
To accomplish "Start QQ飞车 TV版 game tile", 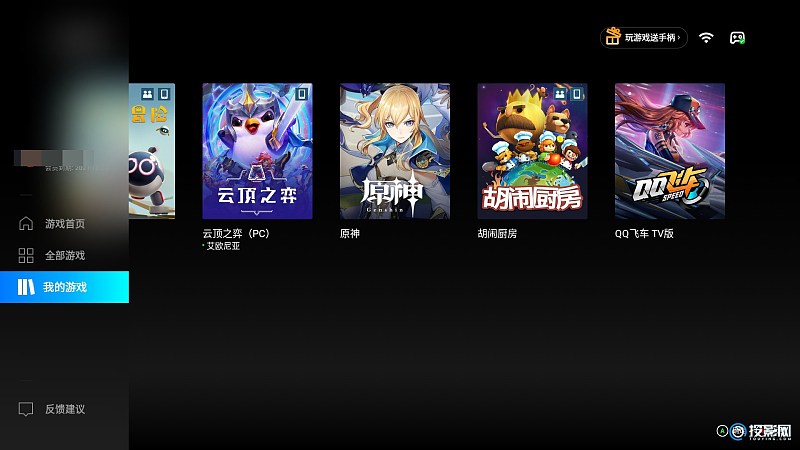I will pyautogui.click(x=669, y=151).
